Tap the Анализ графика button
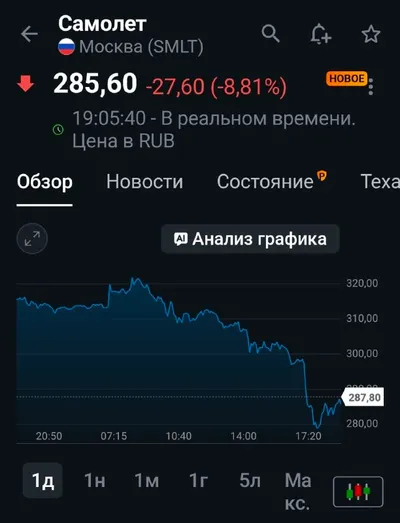400x523 pixels. pos(250,239)
